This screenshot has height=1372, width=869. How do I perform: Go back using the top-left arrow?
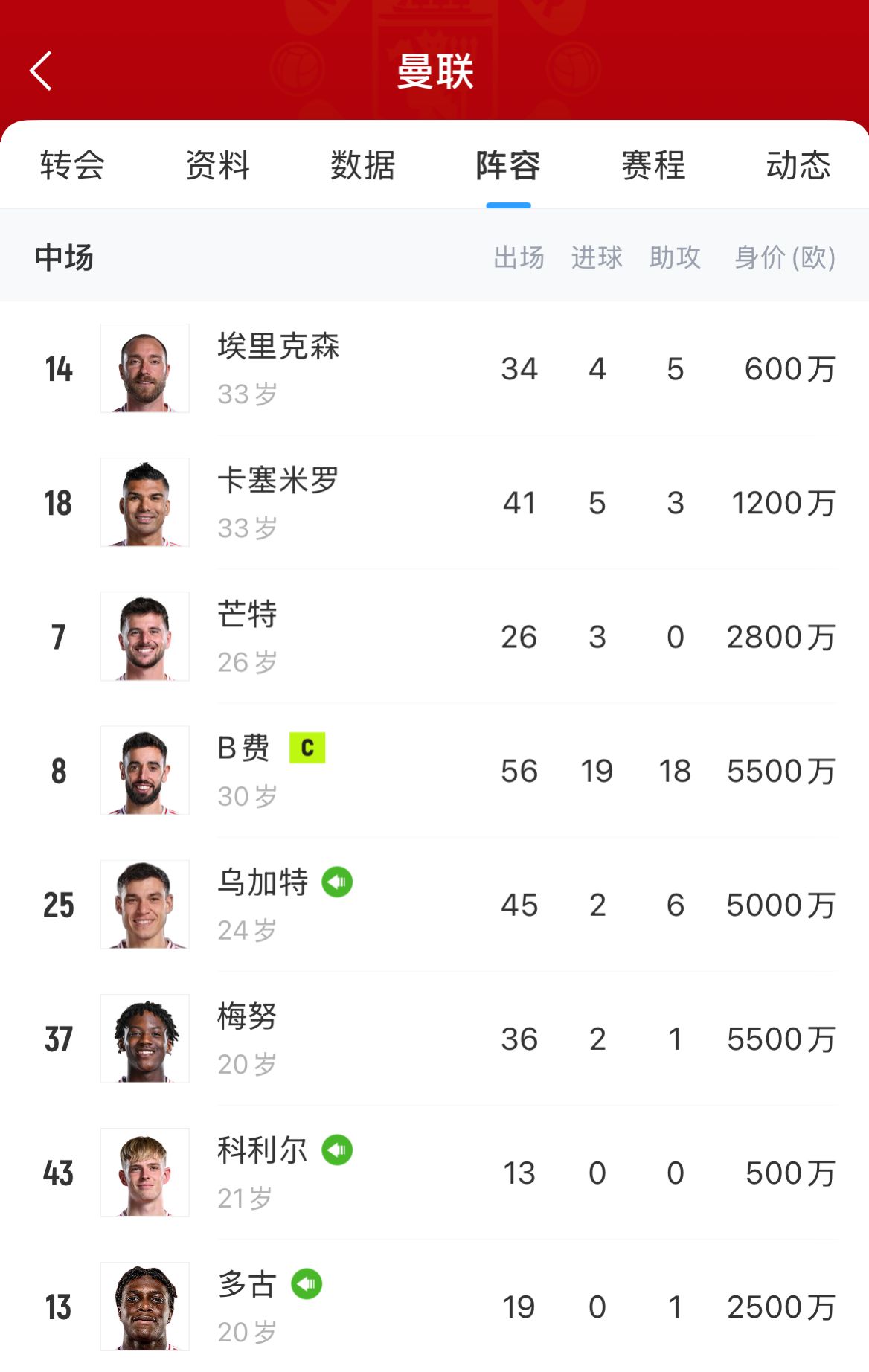click(x=41, y=71)
